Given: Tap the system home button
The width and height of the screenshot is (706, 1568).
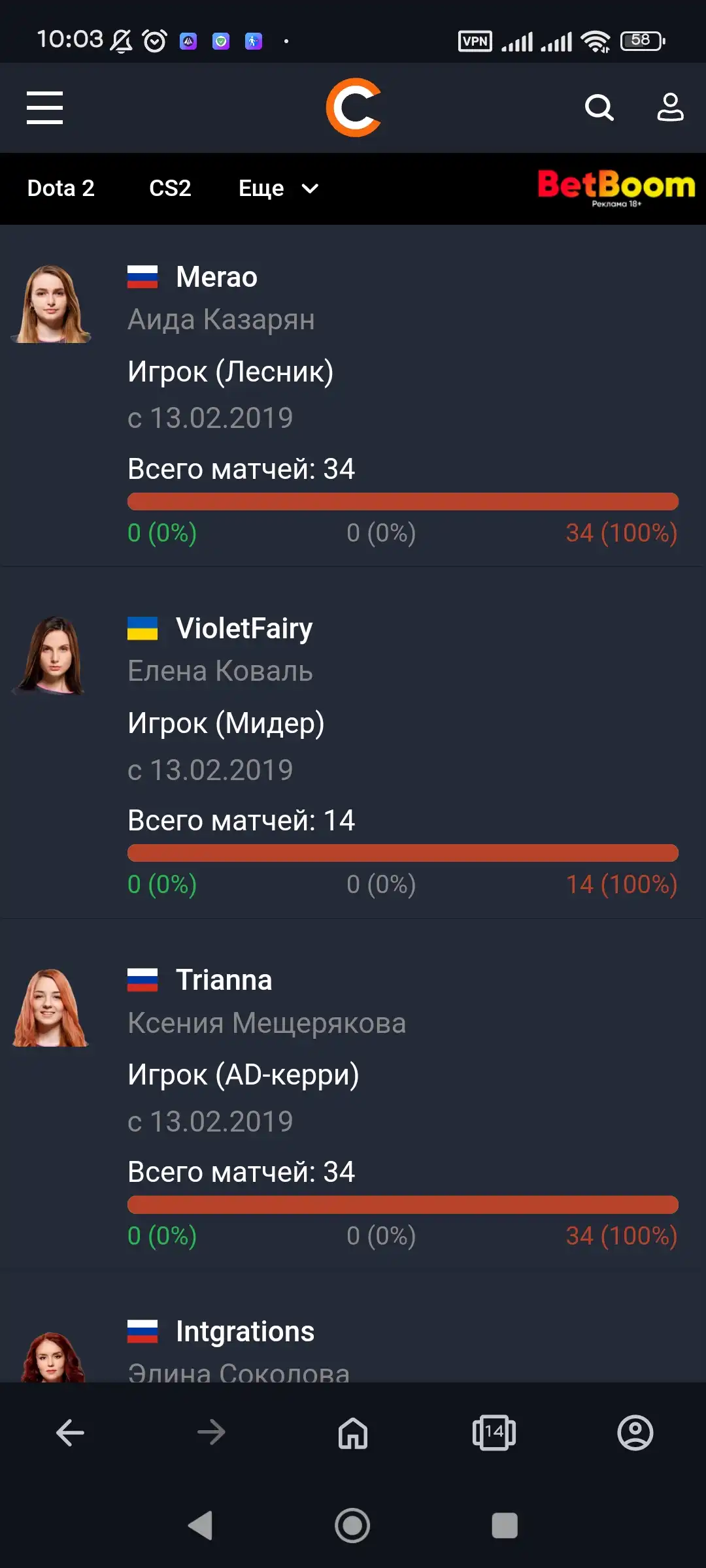Looking at the screenshot, I should 352,1526.
